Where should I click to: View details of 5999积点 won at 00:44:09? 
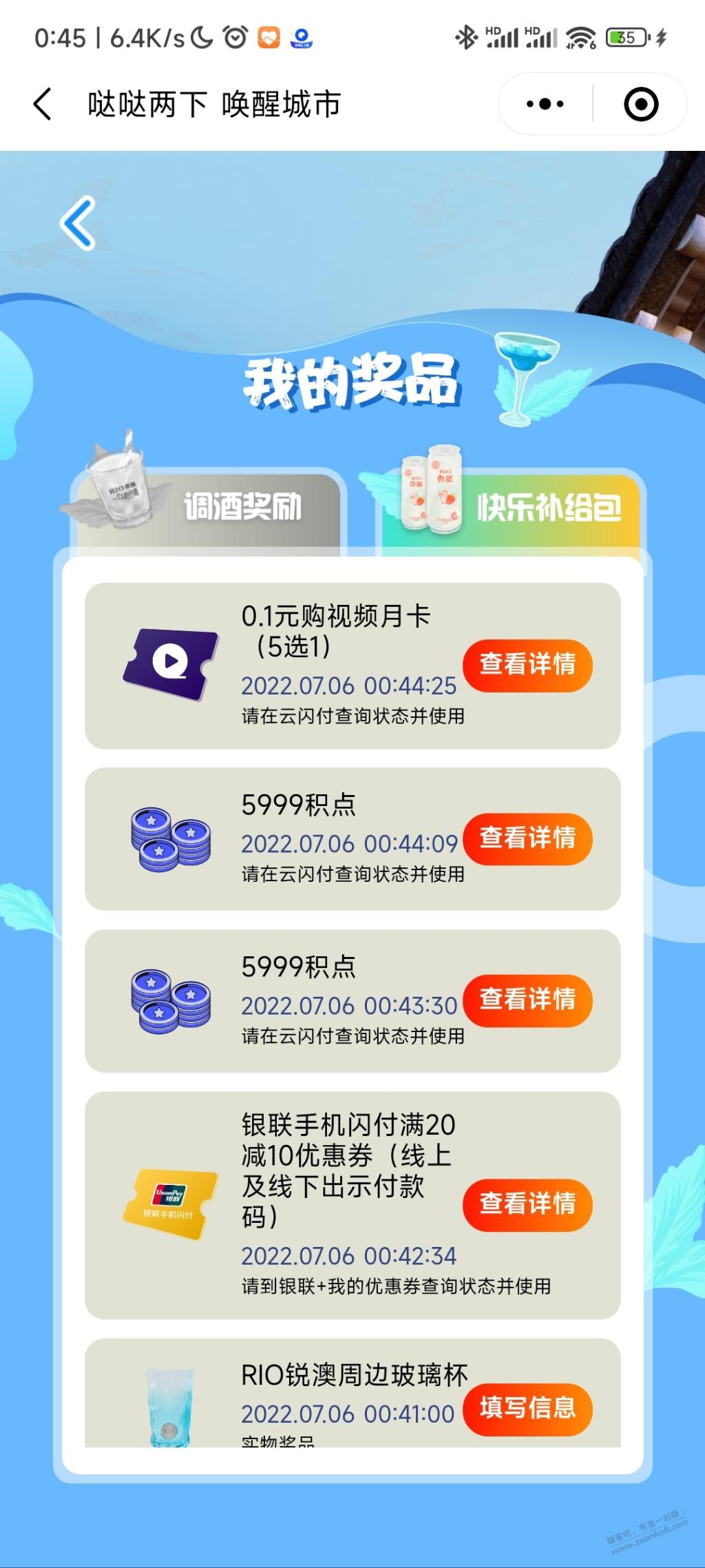click(527, 838)
